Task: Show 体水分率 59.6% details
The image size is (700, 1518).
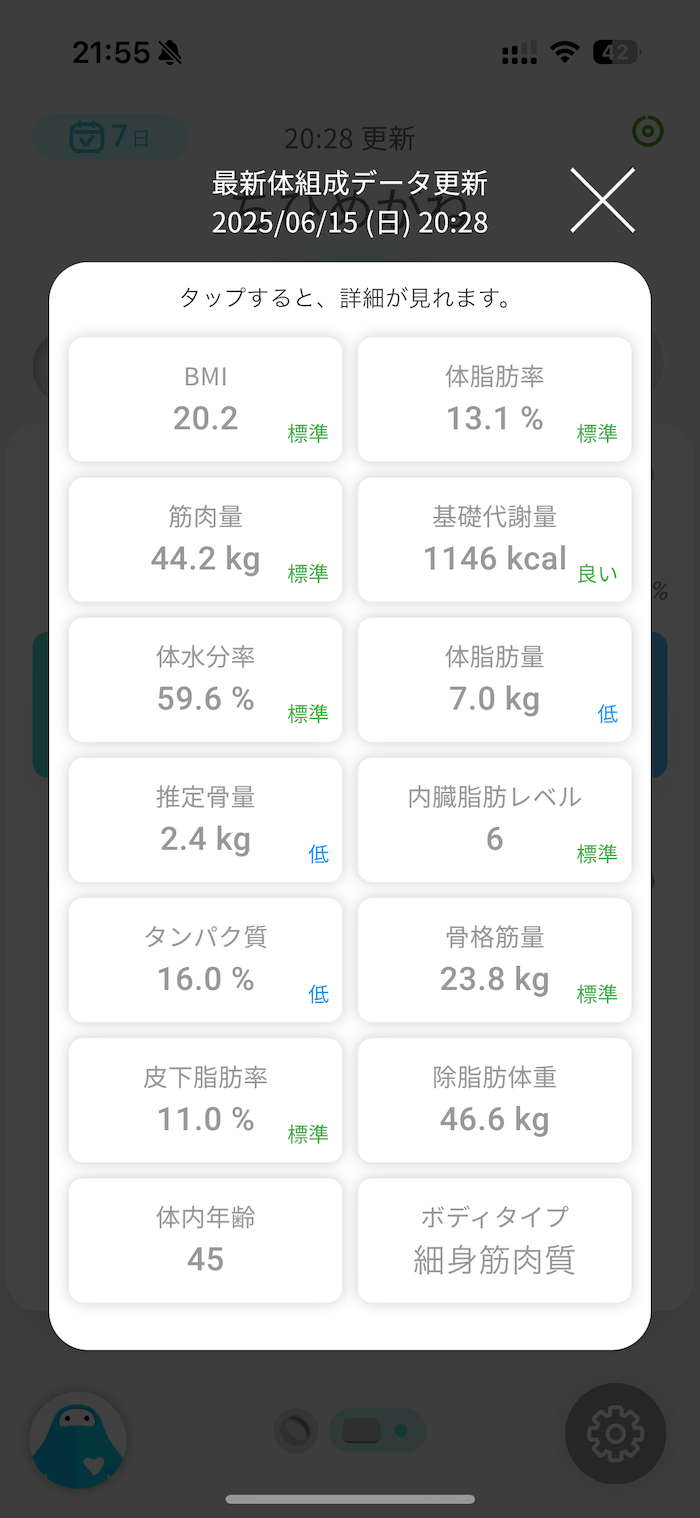Action: coord(205,680)
